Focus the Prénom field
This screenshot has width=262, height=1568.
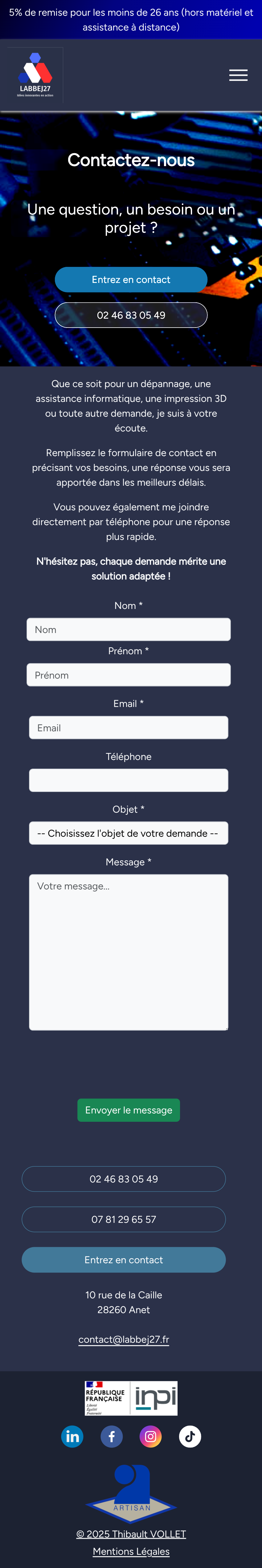coord(129,674)
